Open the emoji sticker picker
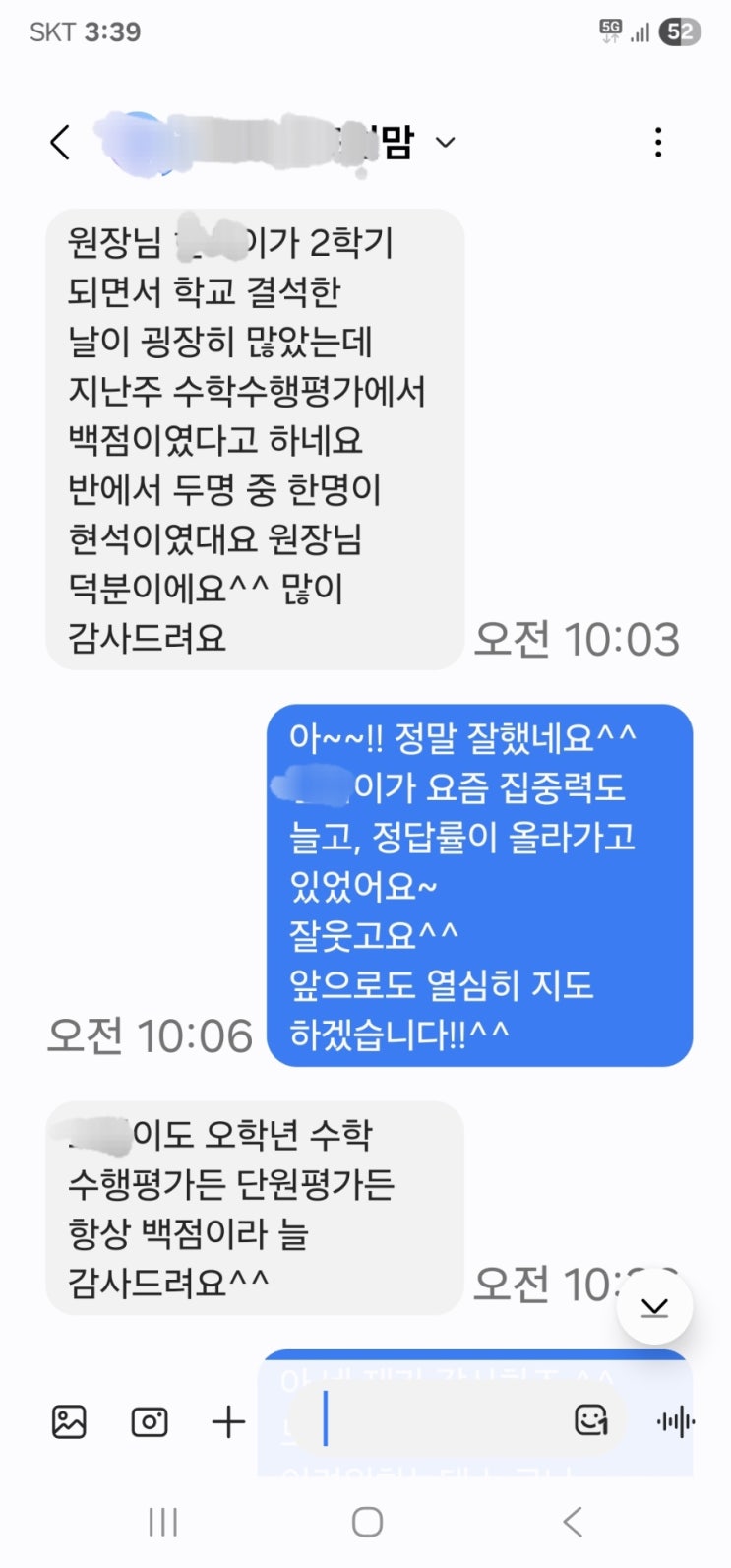Viewport: 731px width, 1568px height. click(x=590, y=1420)
